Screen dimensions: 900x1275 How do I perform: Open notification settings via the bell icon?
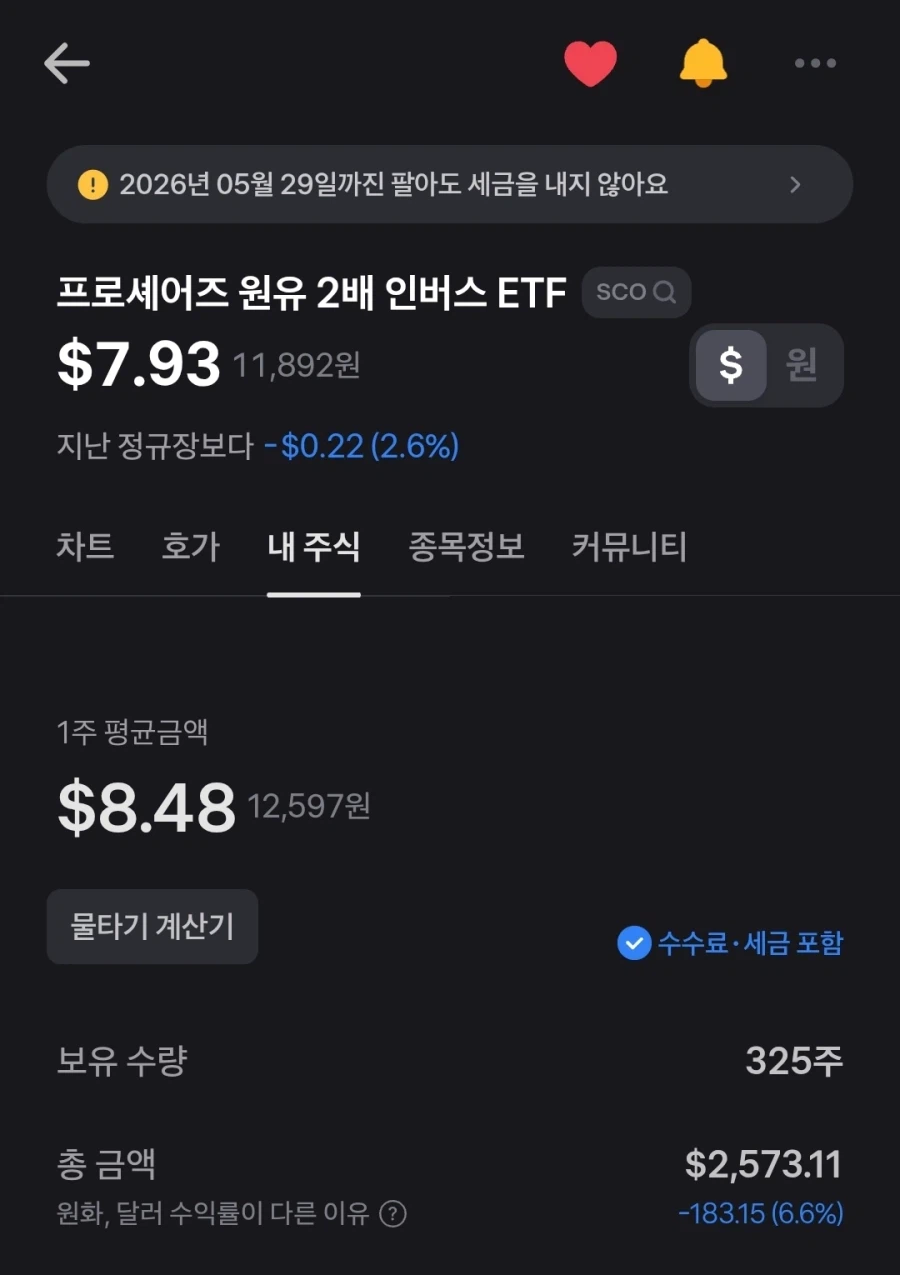(x=703, y=62)
